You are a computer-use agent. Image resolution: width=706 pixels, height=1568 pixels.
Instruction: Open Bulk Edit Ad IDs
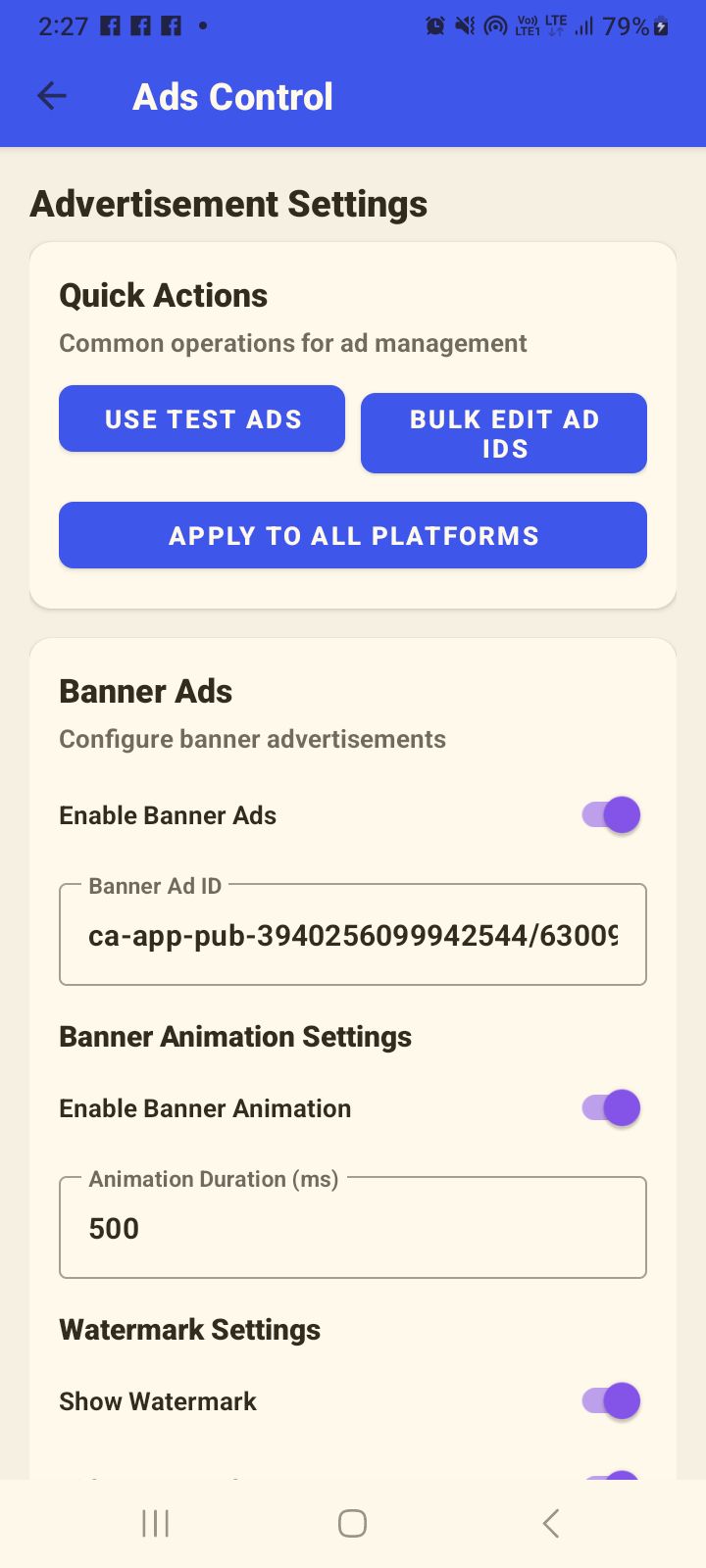tap(504, 433)
